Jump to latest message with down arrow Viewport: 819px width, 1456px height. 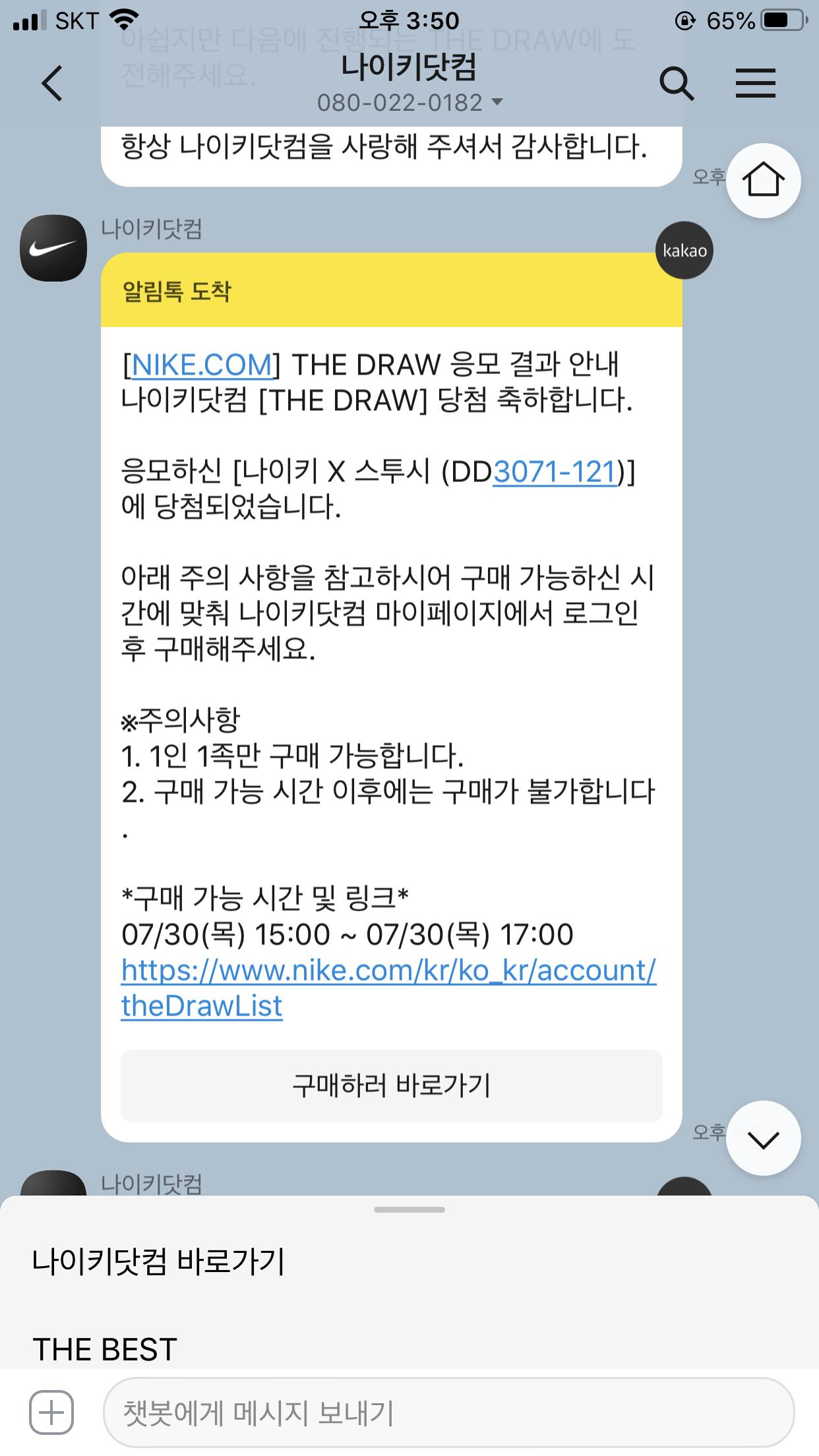[763, 1138]
